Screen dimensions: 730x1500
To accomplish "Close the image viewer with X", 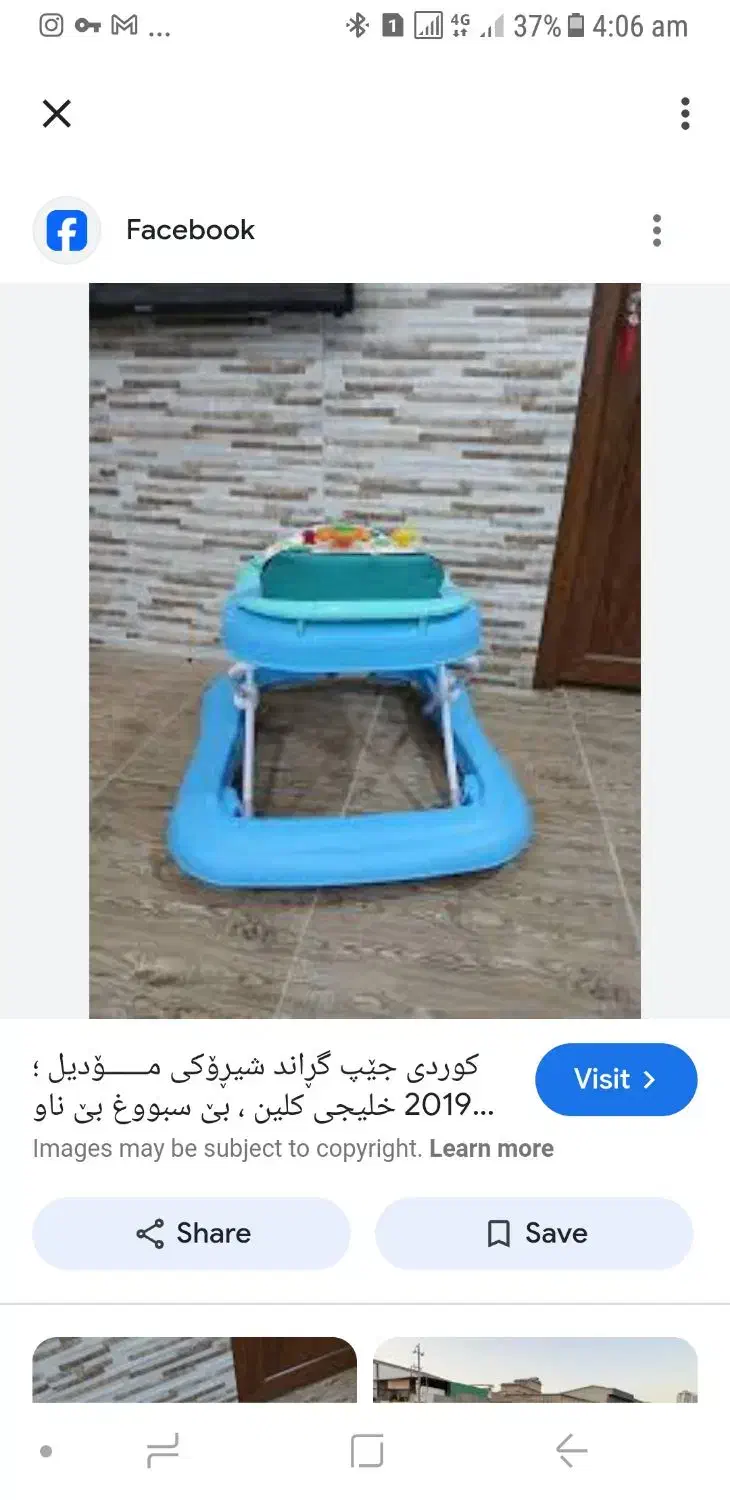I will coord(57,114).
